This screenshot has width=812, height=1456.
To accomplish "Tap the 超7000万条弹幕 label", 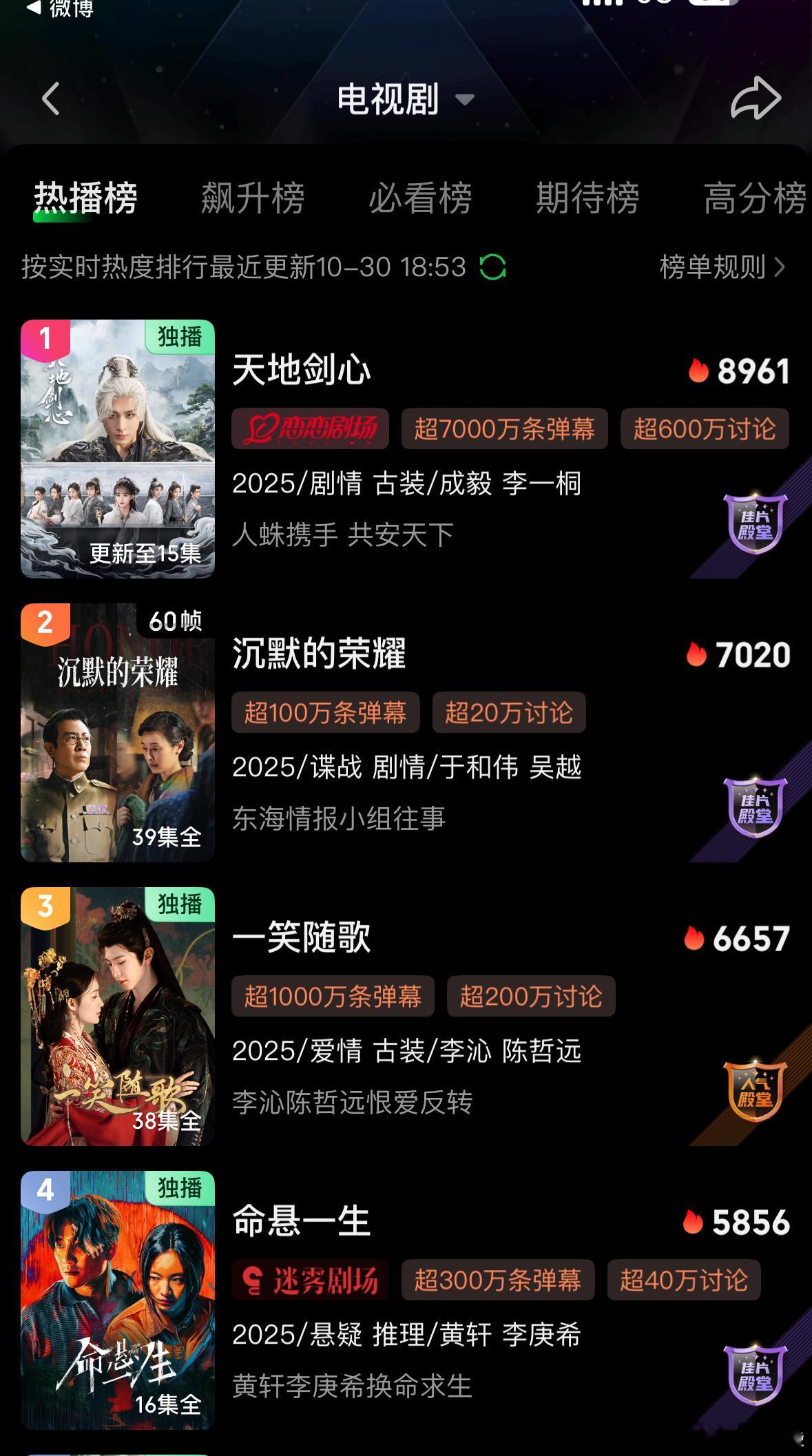I will [x=505, y=428].
